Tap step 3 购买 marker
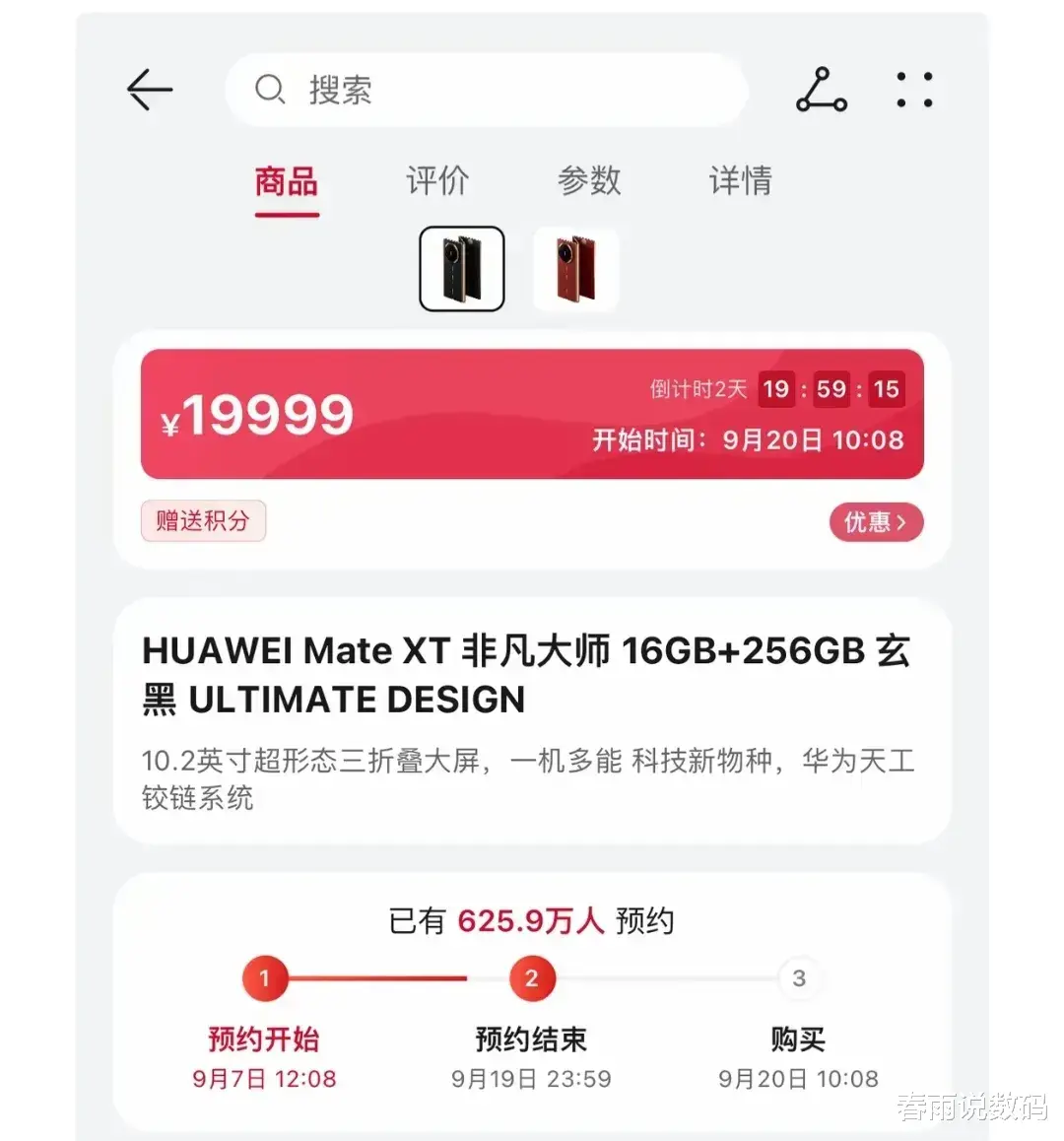 798,977
